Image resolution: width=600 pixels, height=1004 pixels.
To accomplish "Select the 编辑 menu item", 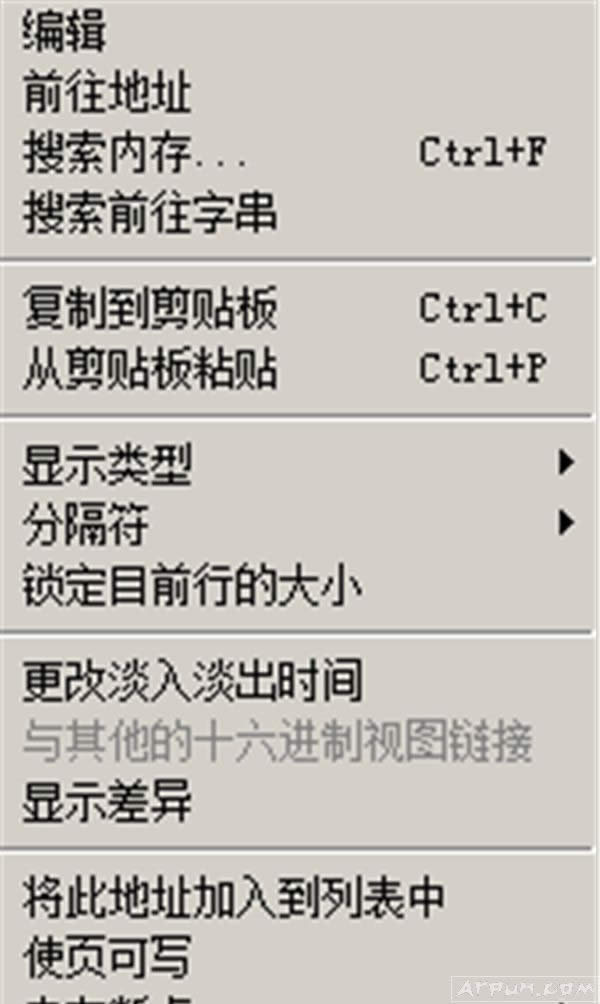I will (65, 35).
